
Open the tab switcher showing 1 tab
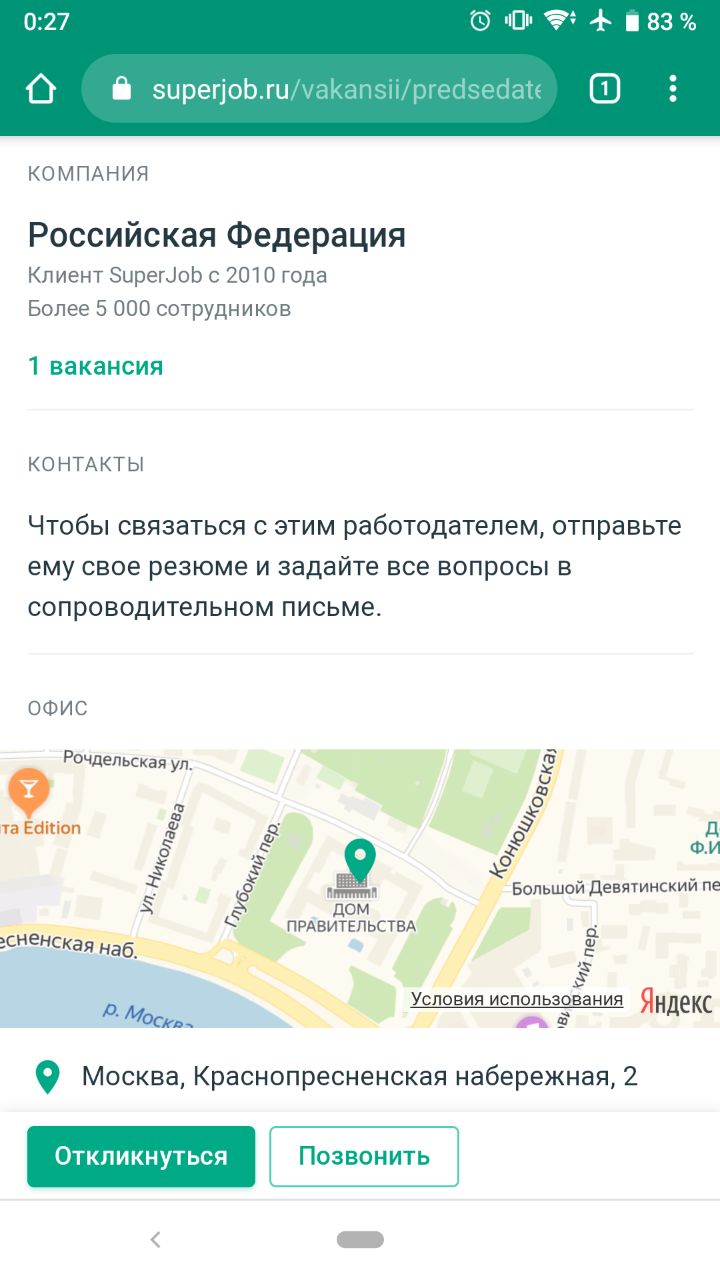tap(605, 89)
